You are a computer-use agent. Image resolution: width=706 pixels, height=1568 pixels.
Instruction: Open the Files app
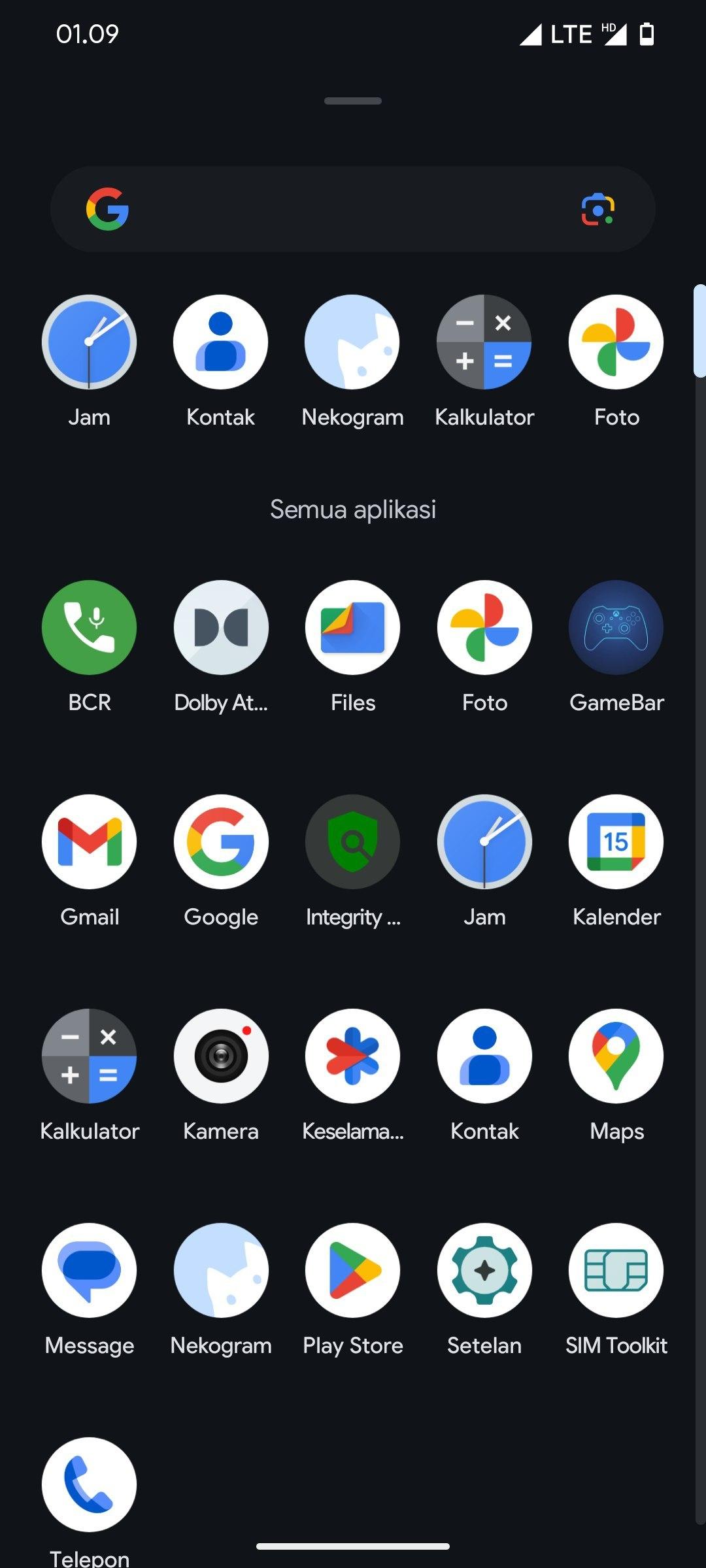tap(353, 627)
